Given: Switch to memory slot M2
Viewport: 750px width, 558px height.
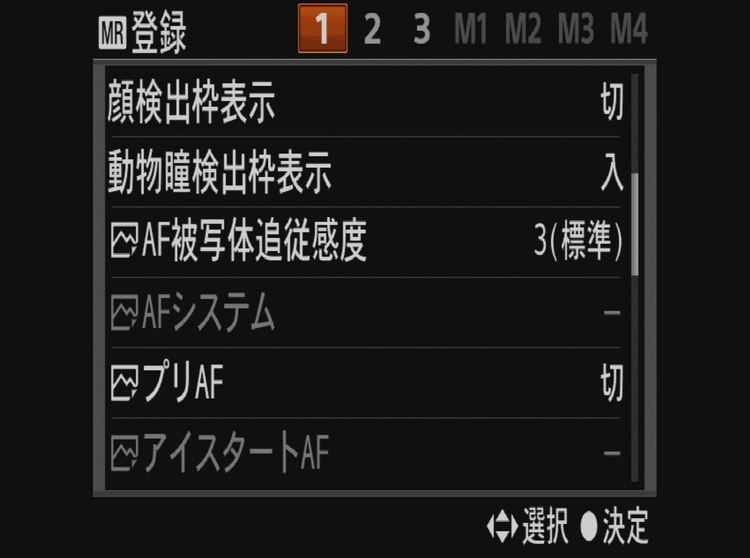Looking at the screenshot, I should click(x=522, y=30).
